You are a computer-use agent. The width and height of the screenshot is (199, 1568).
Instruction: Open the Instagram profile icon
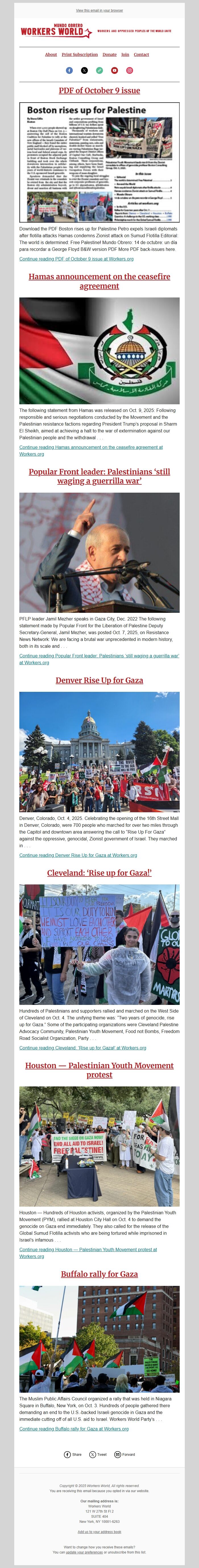point(130,71)
